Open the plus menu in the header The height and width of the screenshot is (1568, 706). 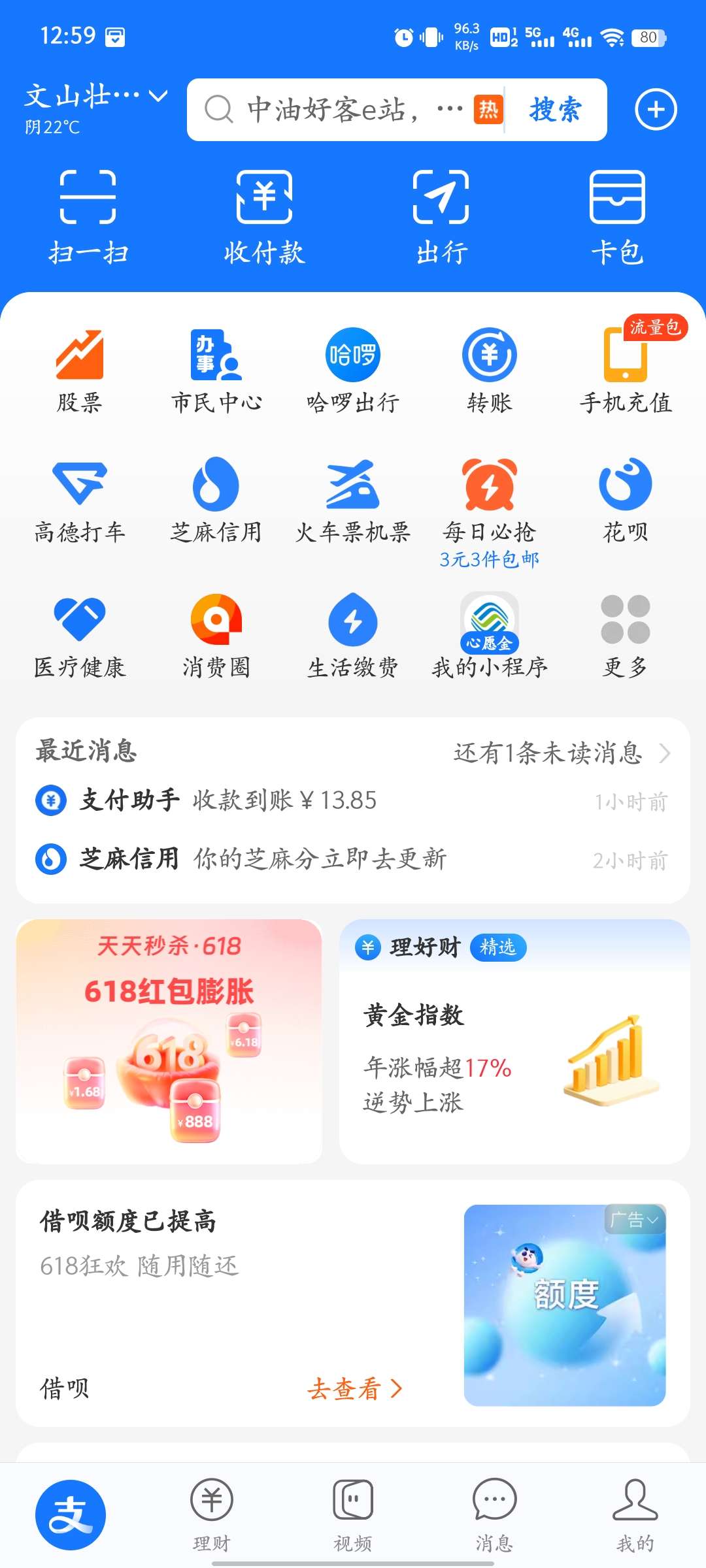[656, 110]
